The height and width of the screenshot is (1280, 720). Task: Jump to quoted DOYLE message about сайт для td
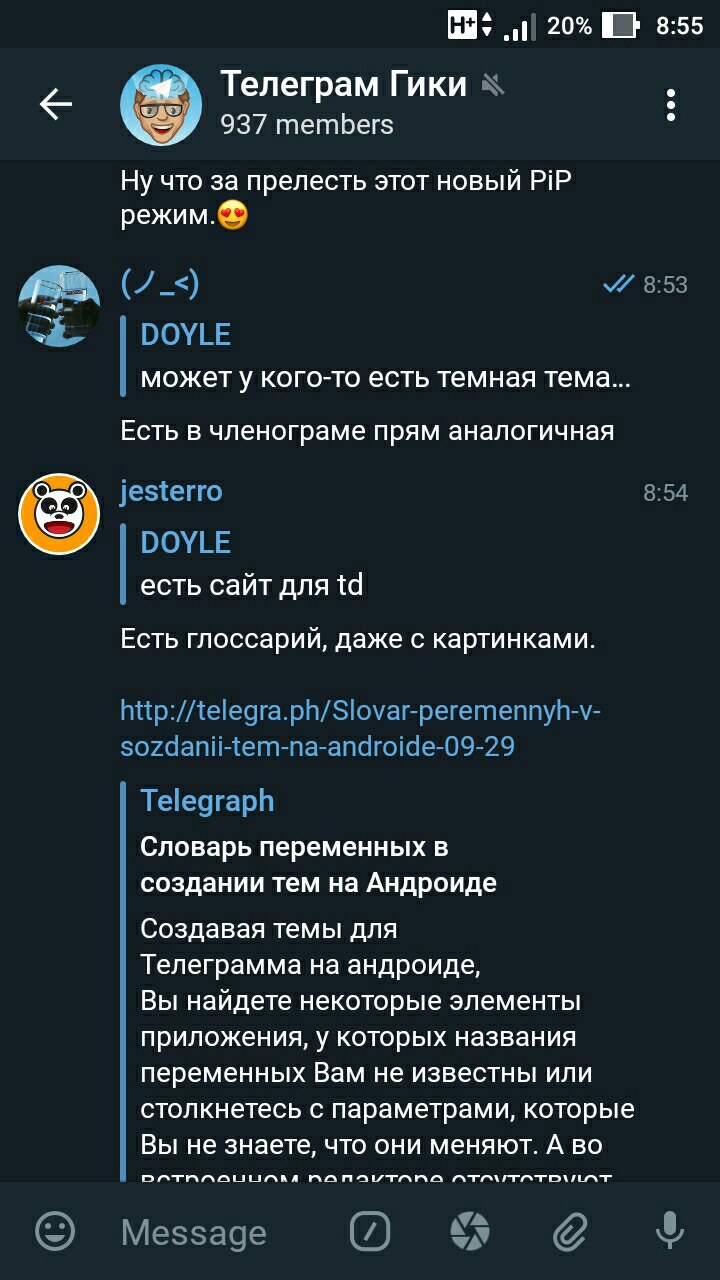pos(250,565)
